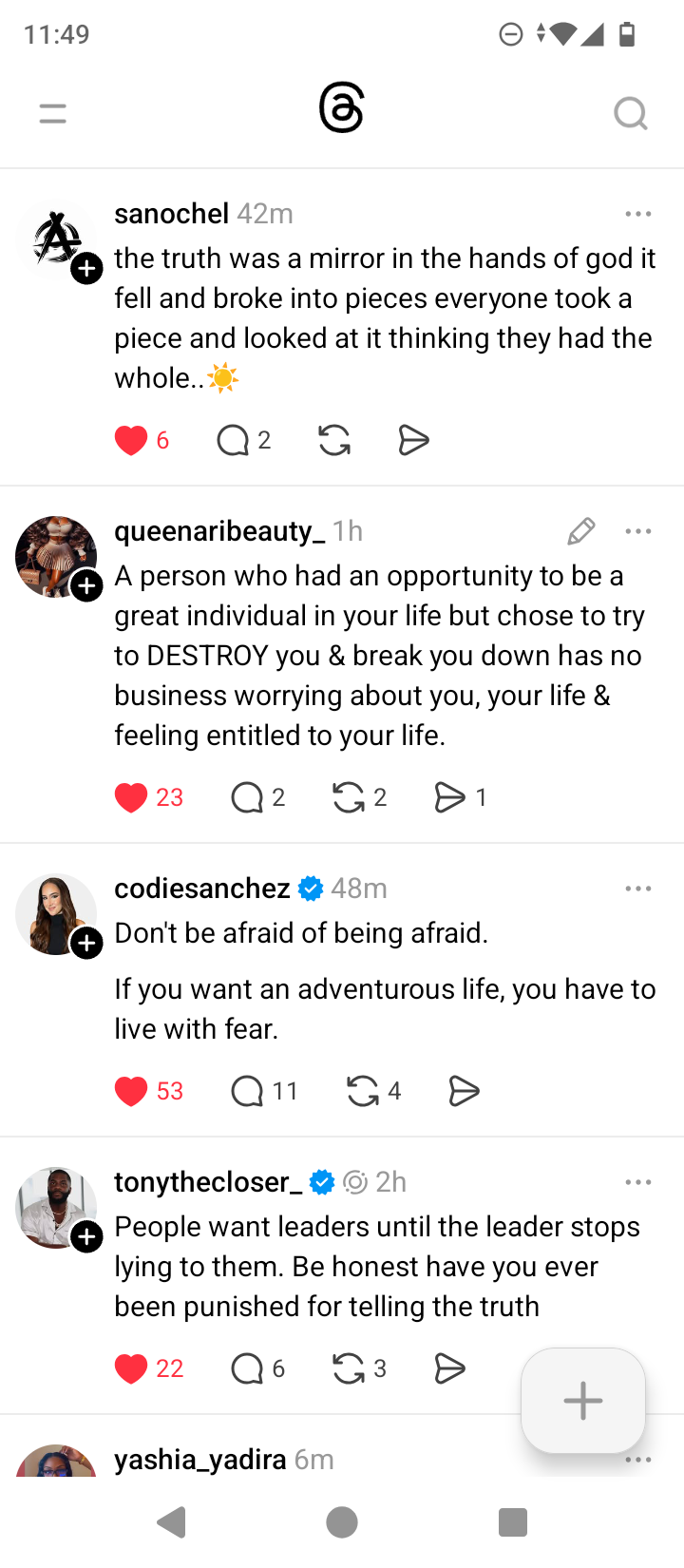Open search from the top bar

click(x=630, y=114)
